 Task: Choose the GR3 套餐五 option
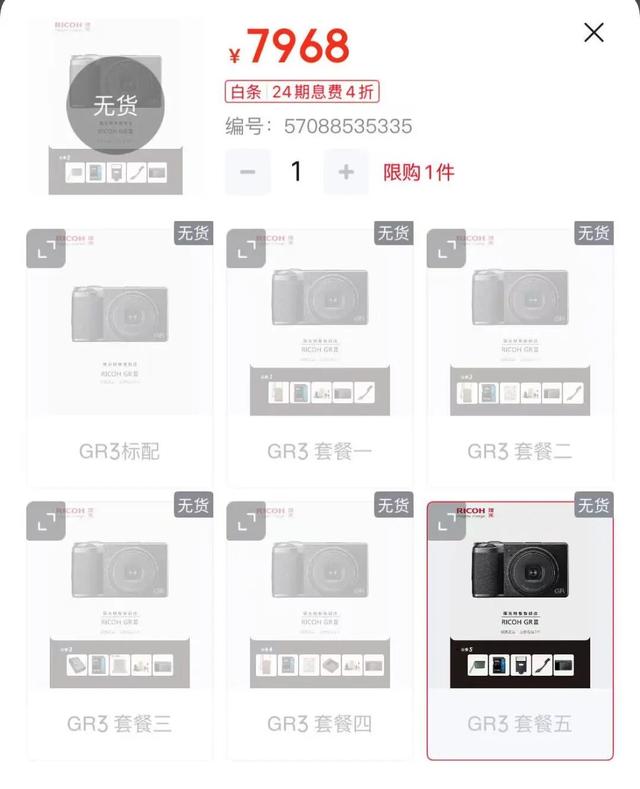coord(519,722)
